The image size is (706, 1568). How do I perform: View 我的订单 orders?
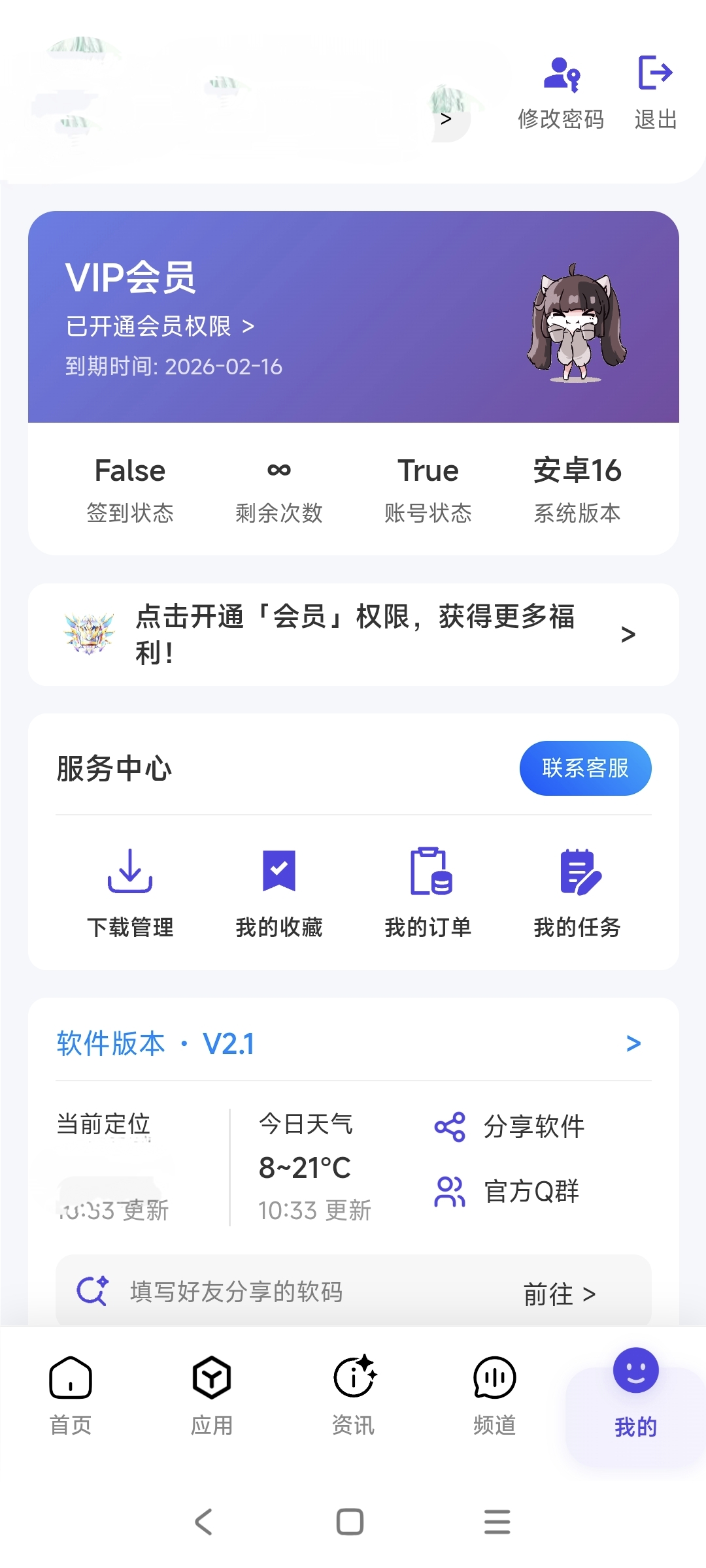pyautogui.click(x=428, y=895)
